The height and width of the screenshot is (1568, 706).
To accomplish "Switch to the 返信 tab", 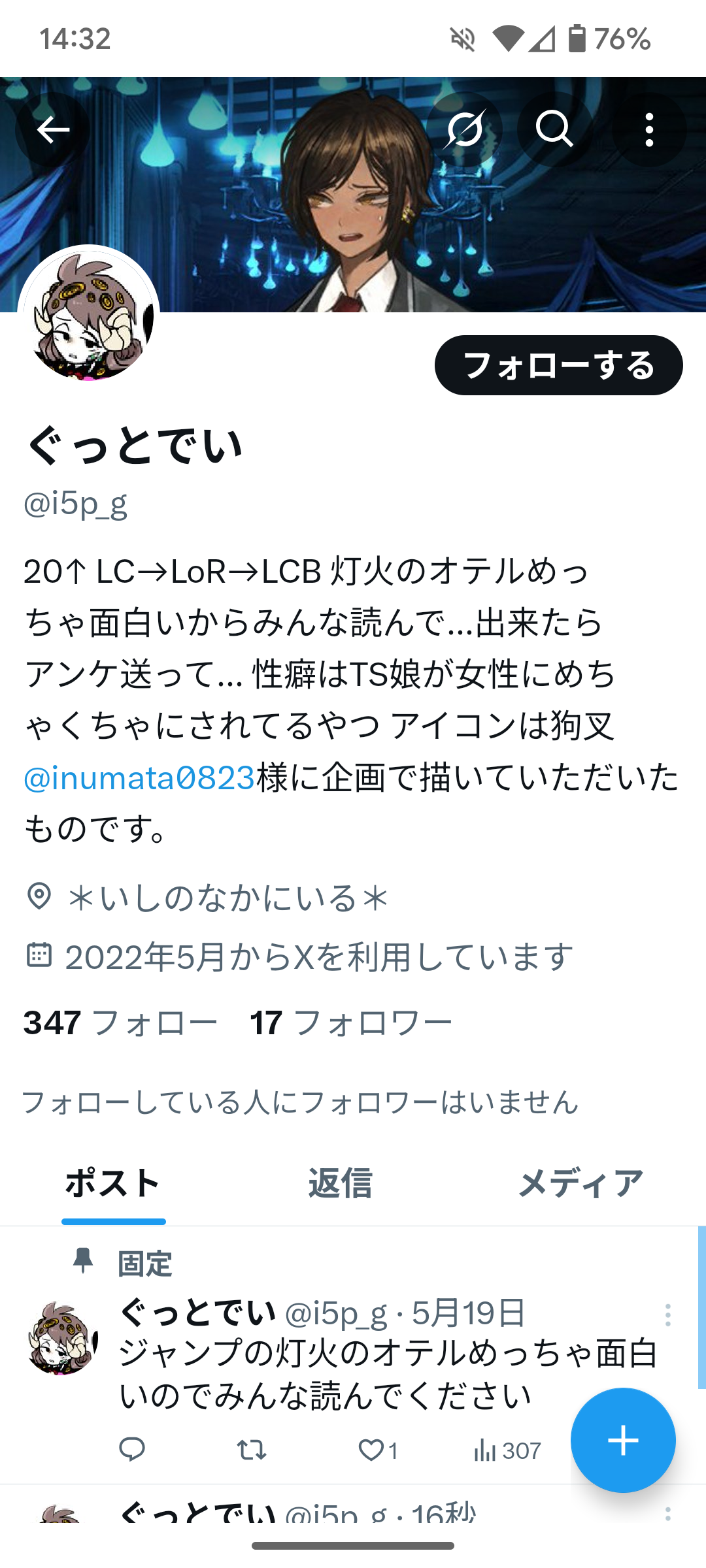I will pos(340,1183).
